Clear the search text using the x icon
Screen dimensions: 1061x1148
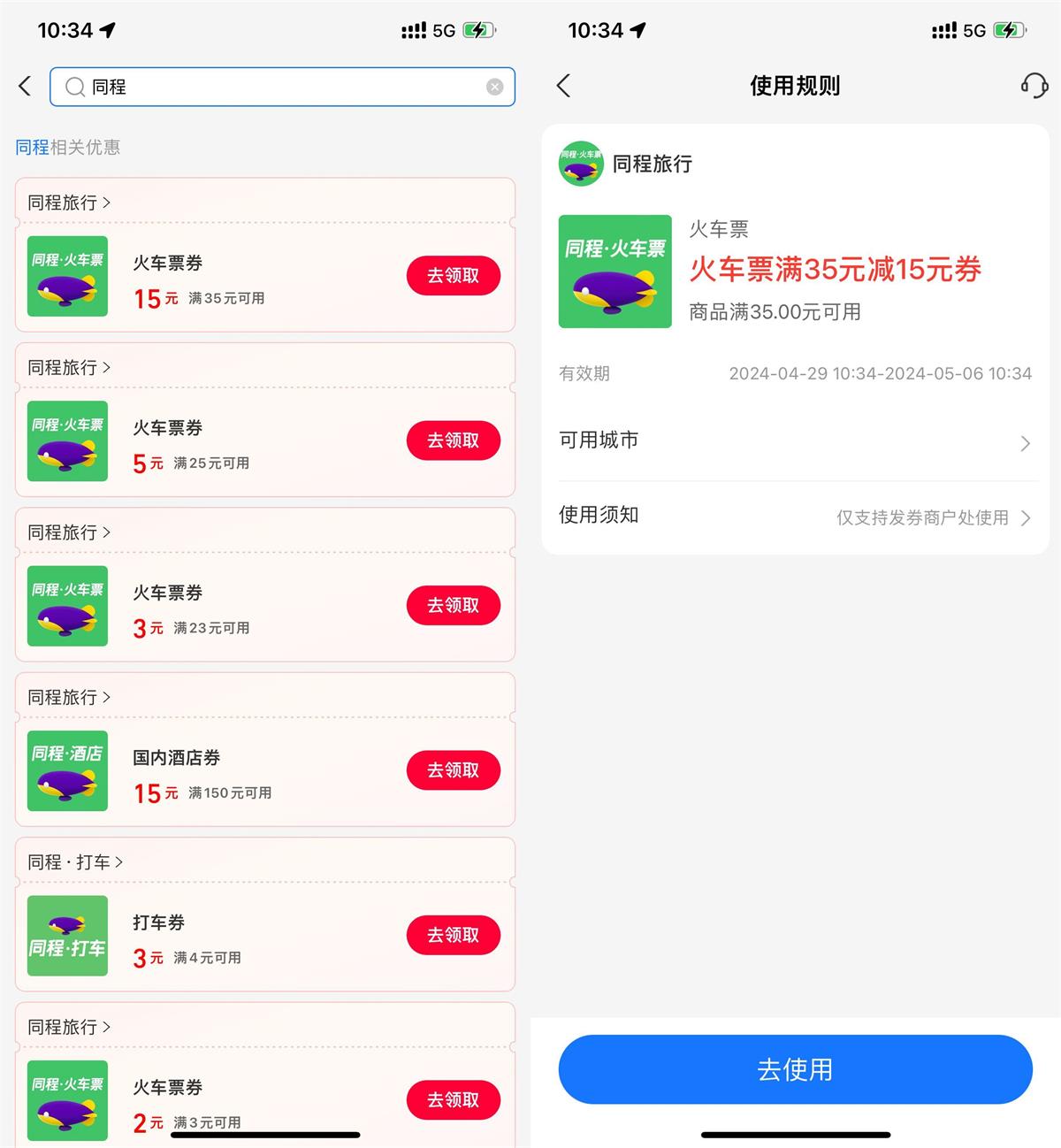point(494,86)
